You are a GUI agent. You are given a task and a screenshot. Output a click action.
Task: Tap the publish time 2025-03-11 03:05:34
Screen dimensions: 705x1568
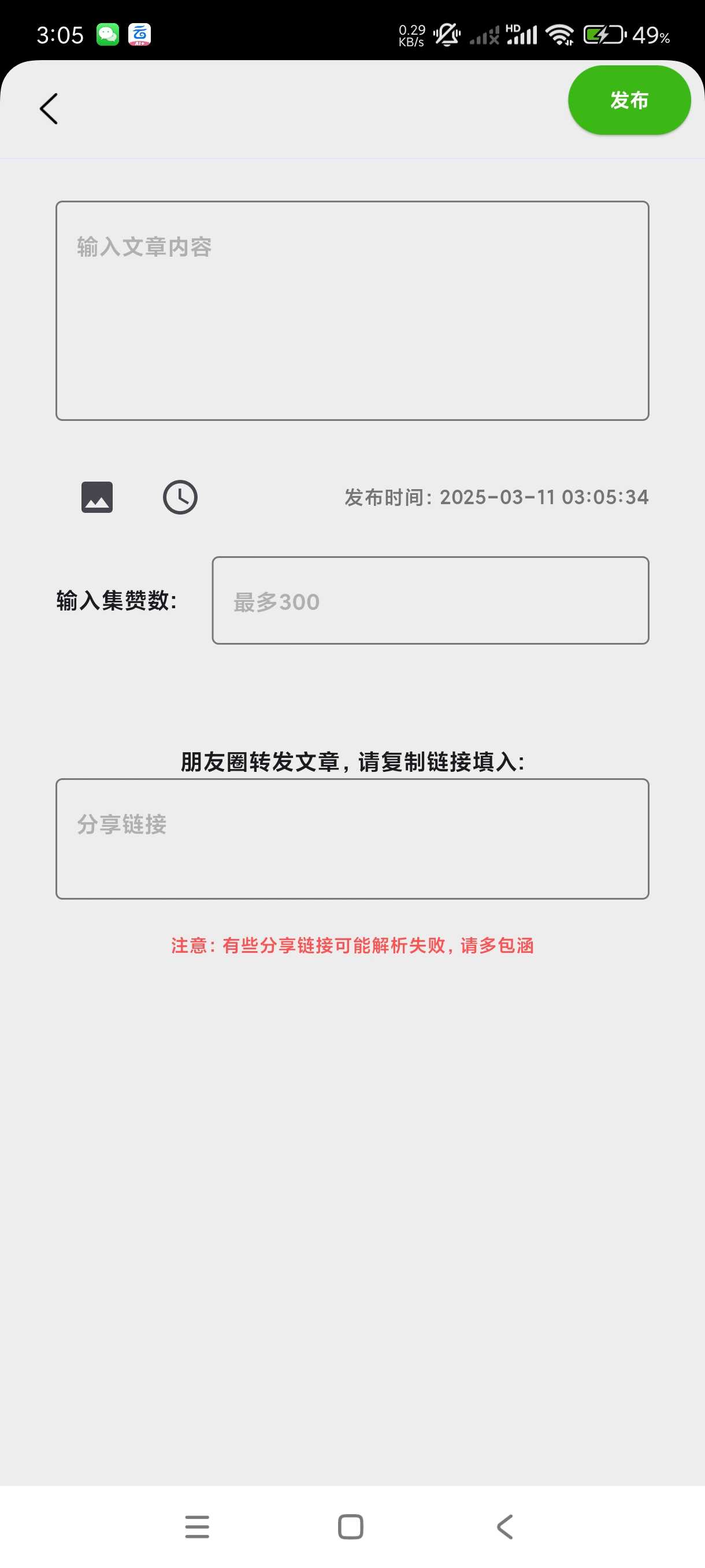tap(496, 497)
